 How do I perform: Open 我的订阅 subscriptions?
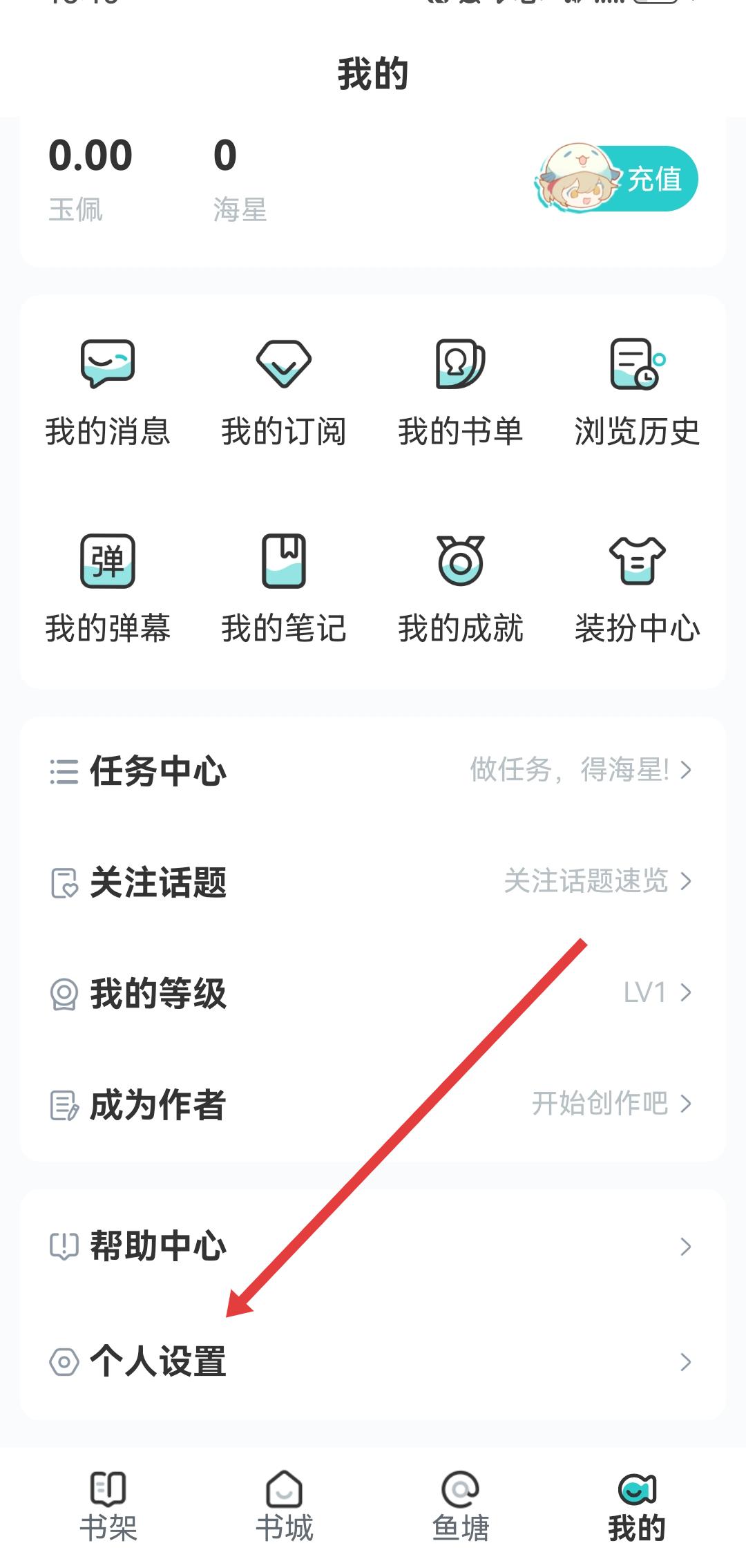pos(284,392)
